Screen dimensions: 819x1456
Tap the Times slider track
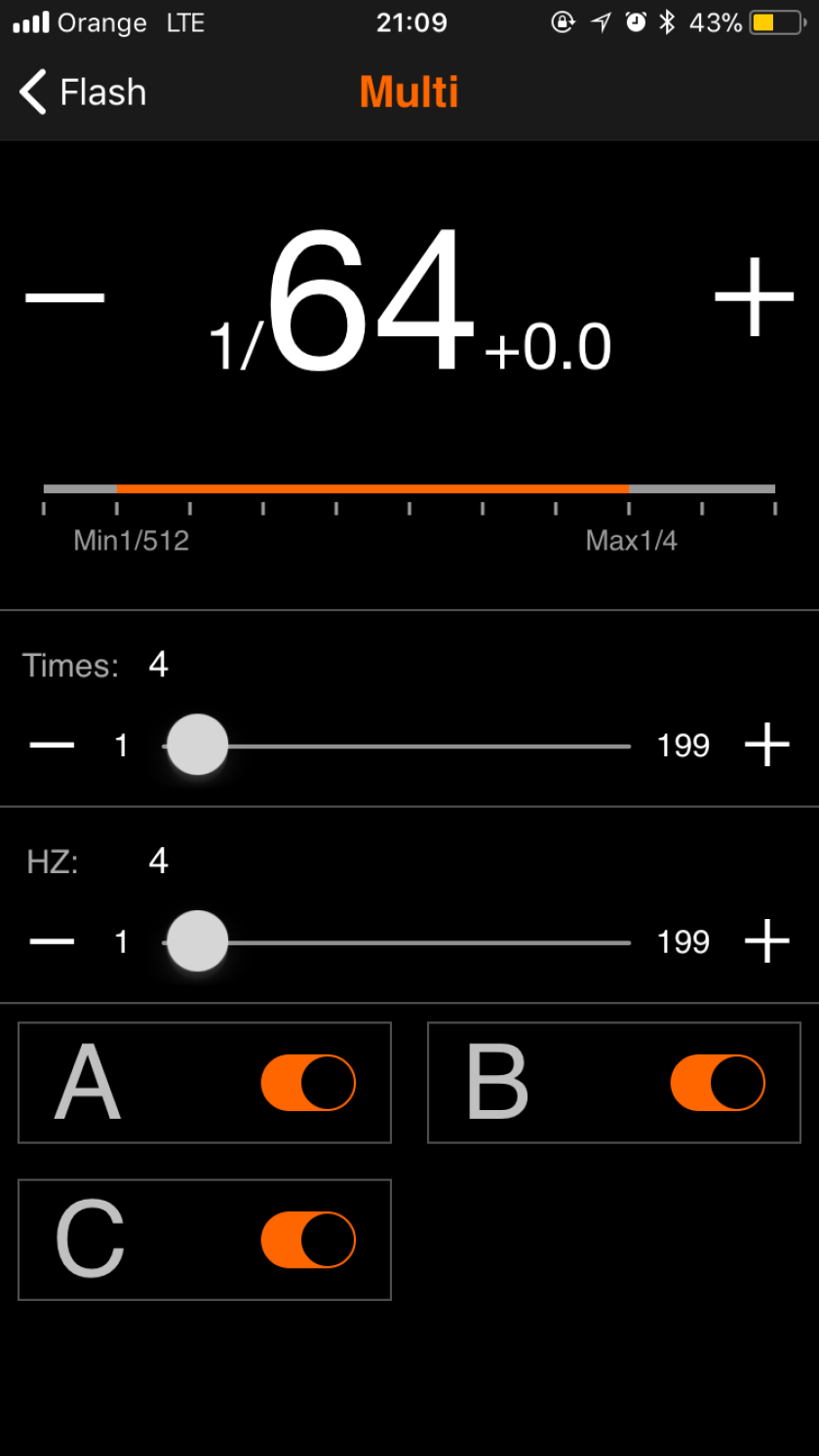point(396,746)
